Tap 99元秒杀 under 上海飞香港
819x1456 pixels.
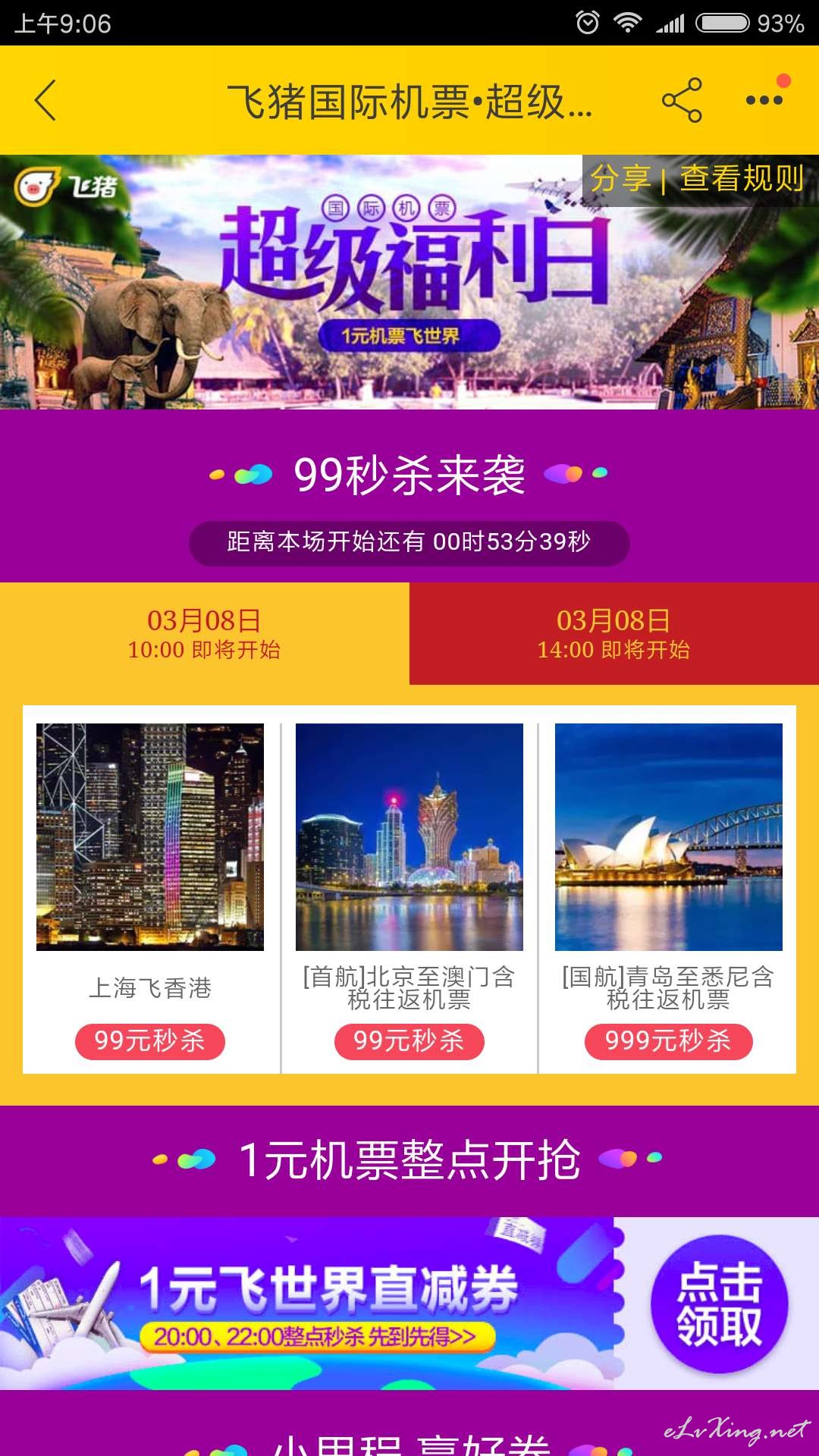click(x=150, y=1041)
